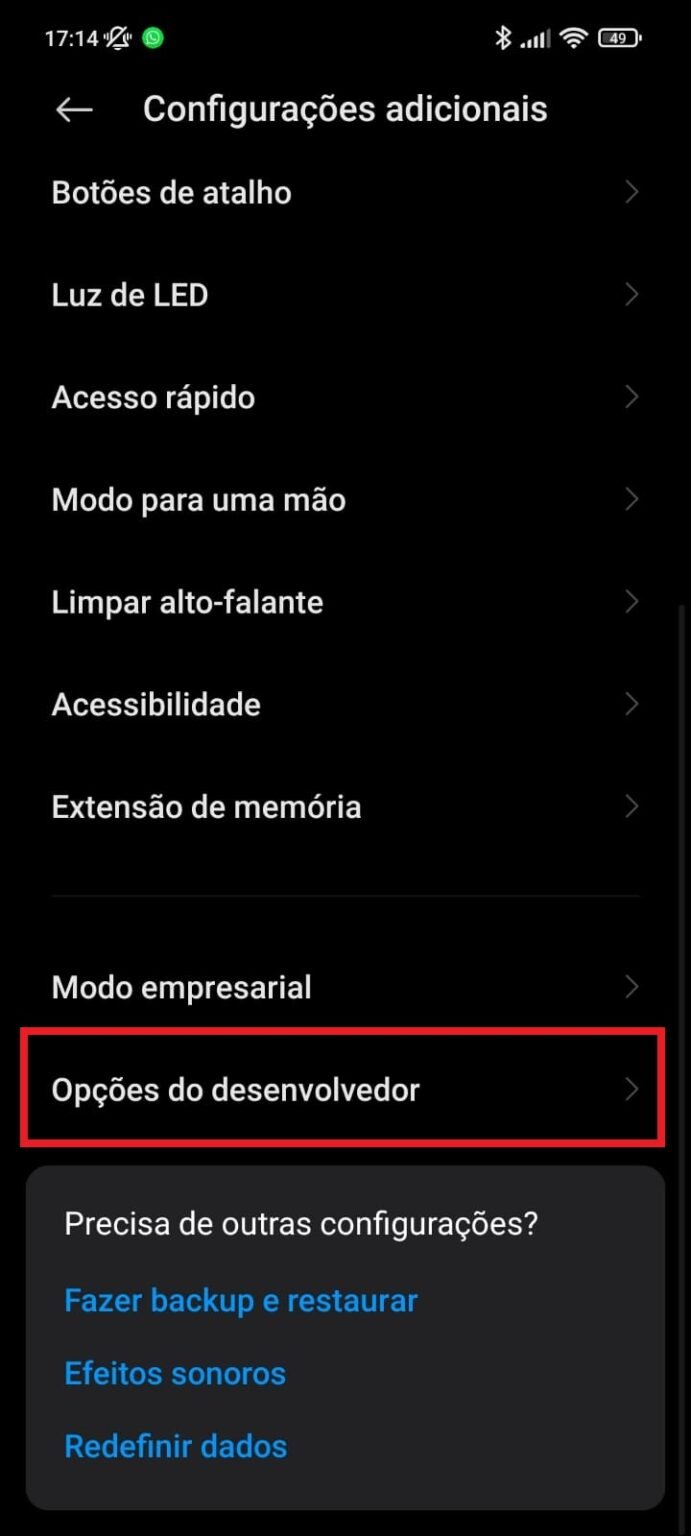The height and width of the screenshot is (1536, 691).
Task: Go back using the arrow icon
Action: click(74, 109)
